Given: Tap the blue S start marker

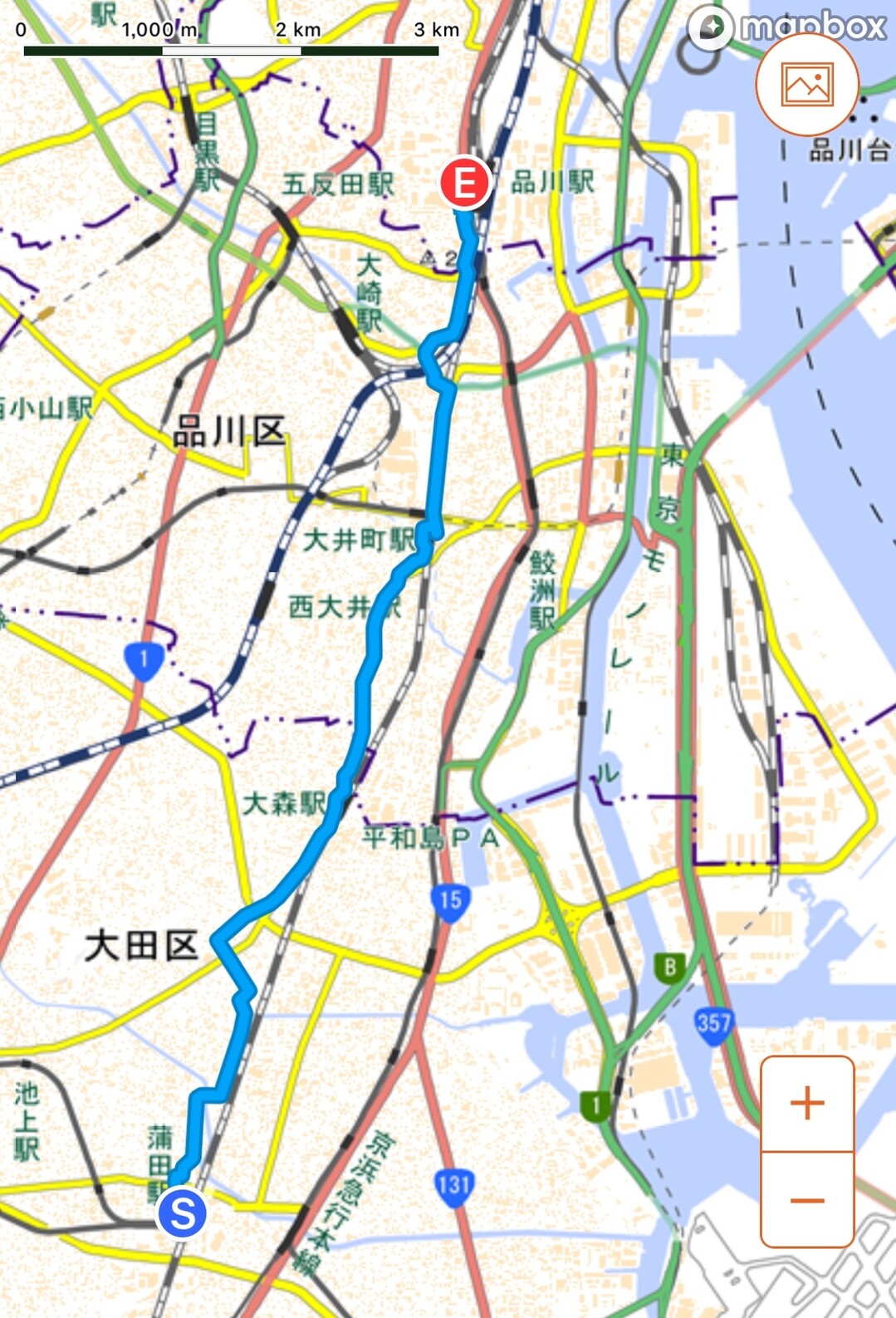Looking at the screenshot, I should pyautogui.click(x=182, y=1213).
